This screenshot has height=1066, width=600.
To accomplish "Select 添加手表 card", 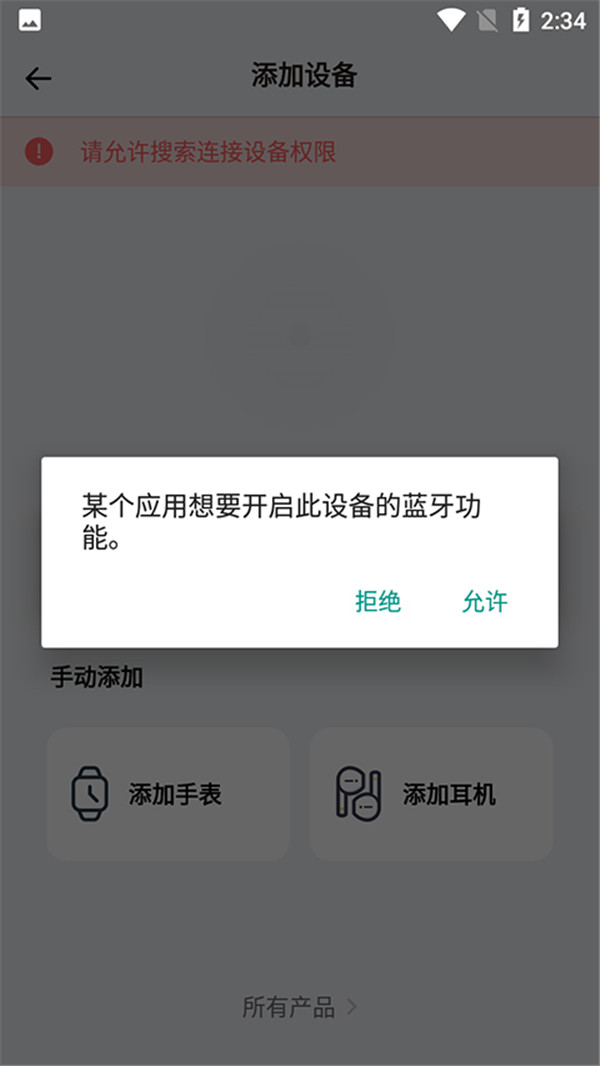I will coord(168,794).
